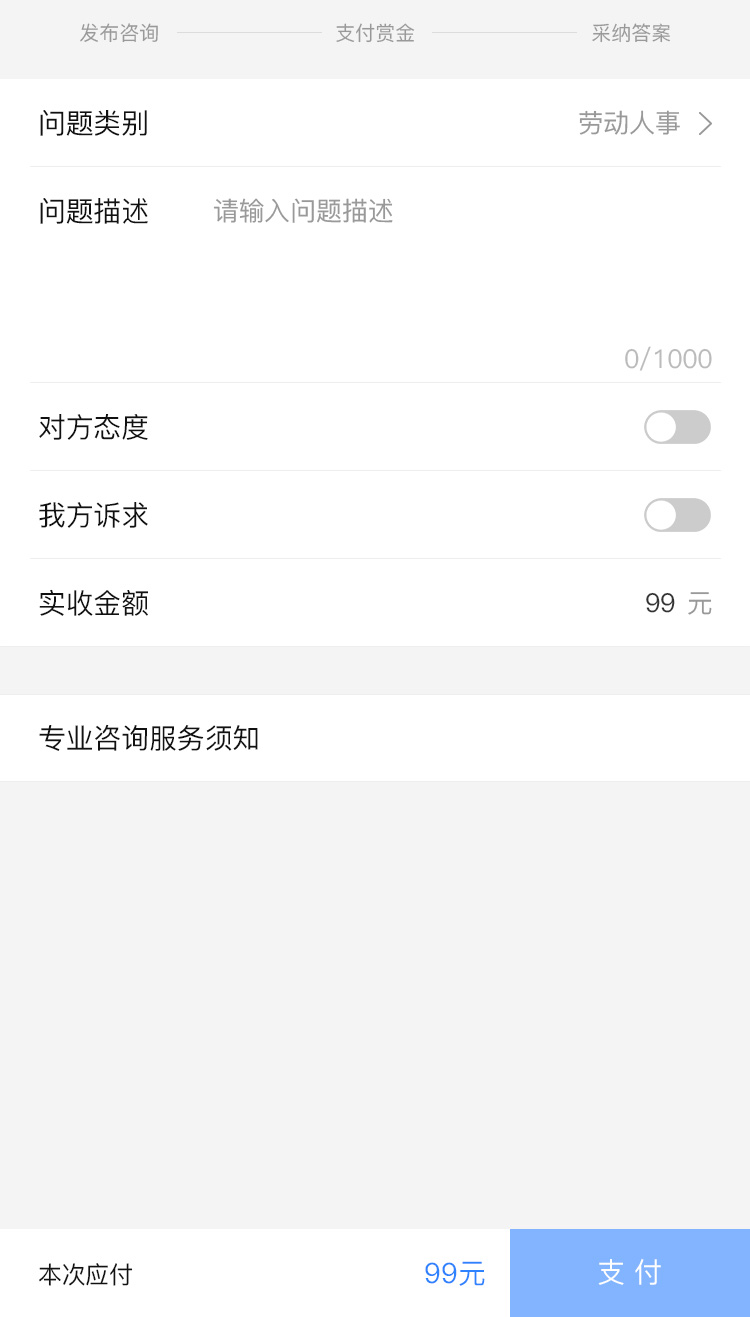750x1317 pixels.
Task: Turn on the 我方诉求 toggle
Action: (x=677, y=515)
